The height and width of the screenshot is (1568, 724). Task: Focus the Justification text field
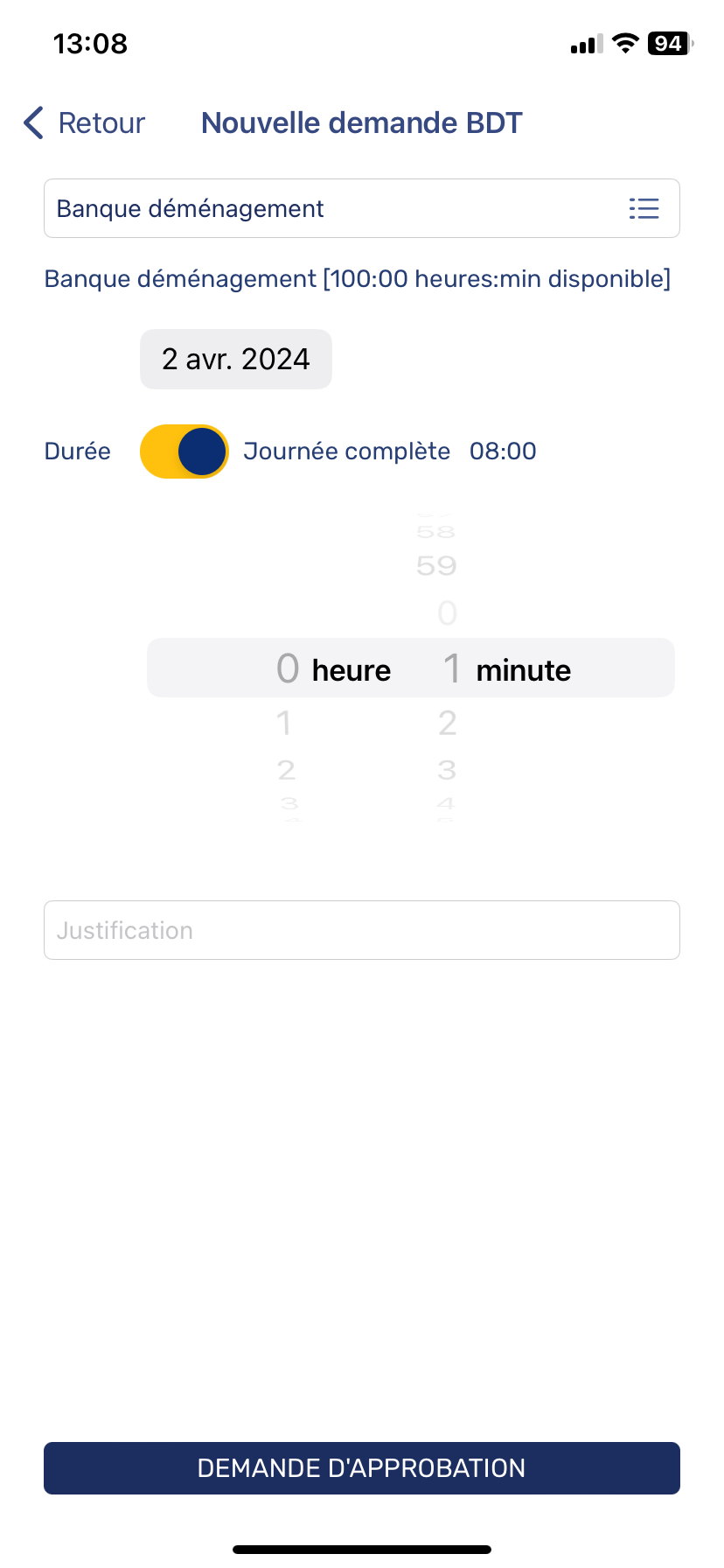coord(361,930)
